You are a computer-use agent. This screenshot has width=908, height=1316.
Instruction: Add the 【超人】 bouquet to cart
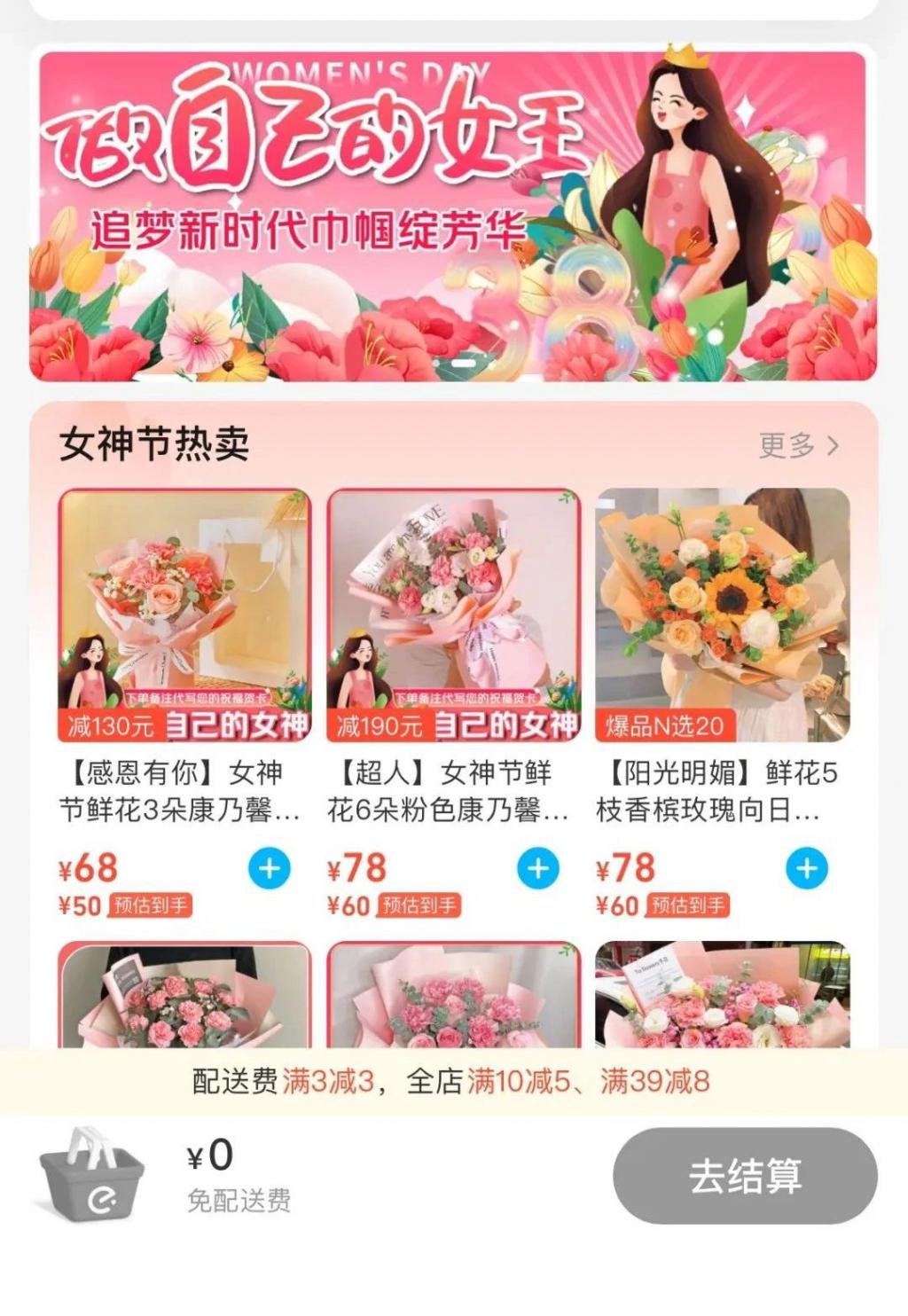click(x=538, y=868)
